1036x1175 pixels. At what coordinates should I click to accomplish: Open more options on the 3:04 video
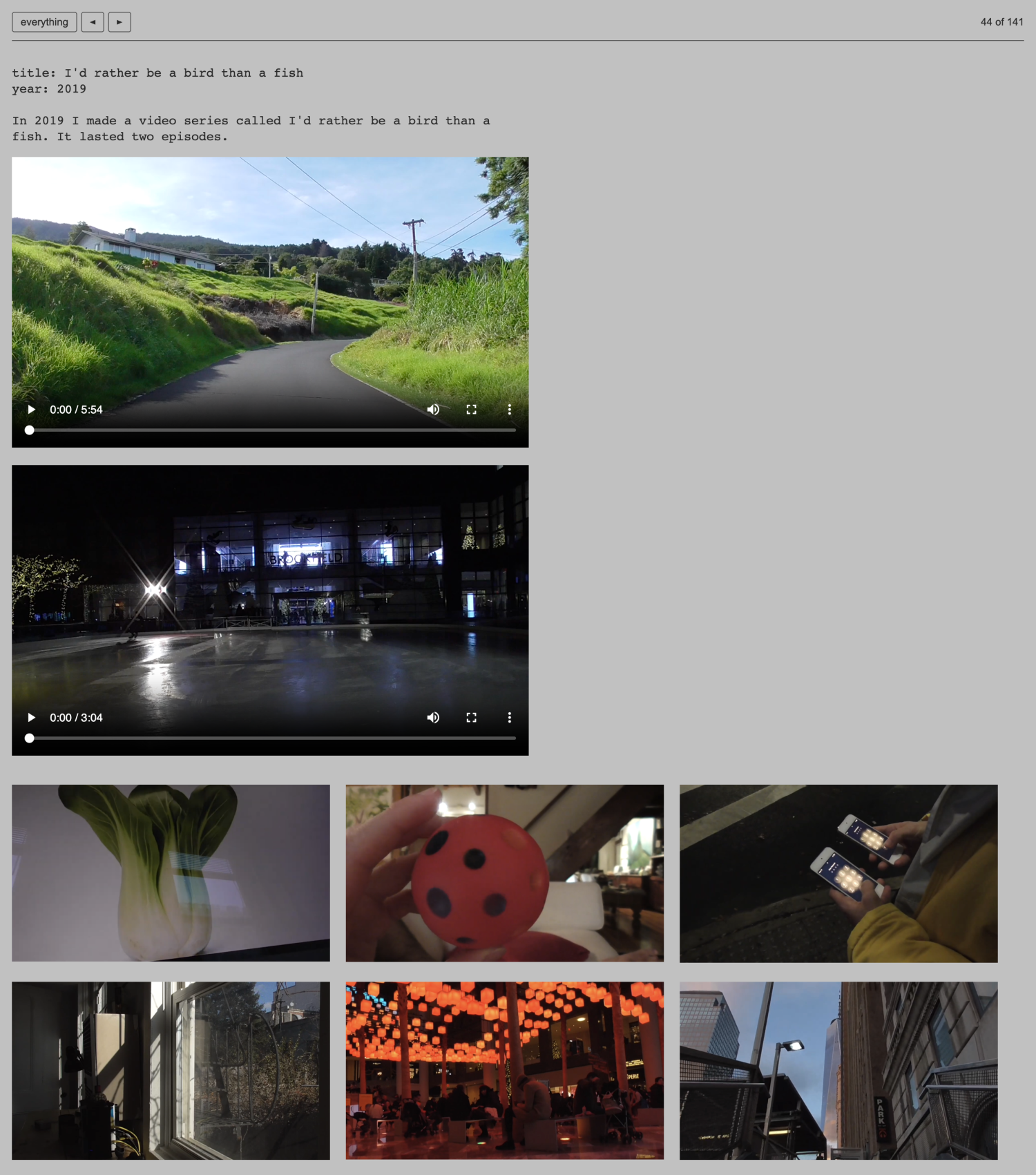click(x=510, y=718)
